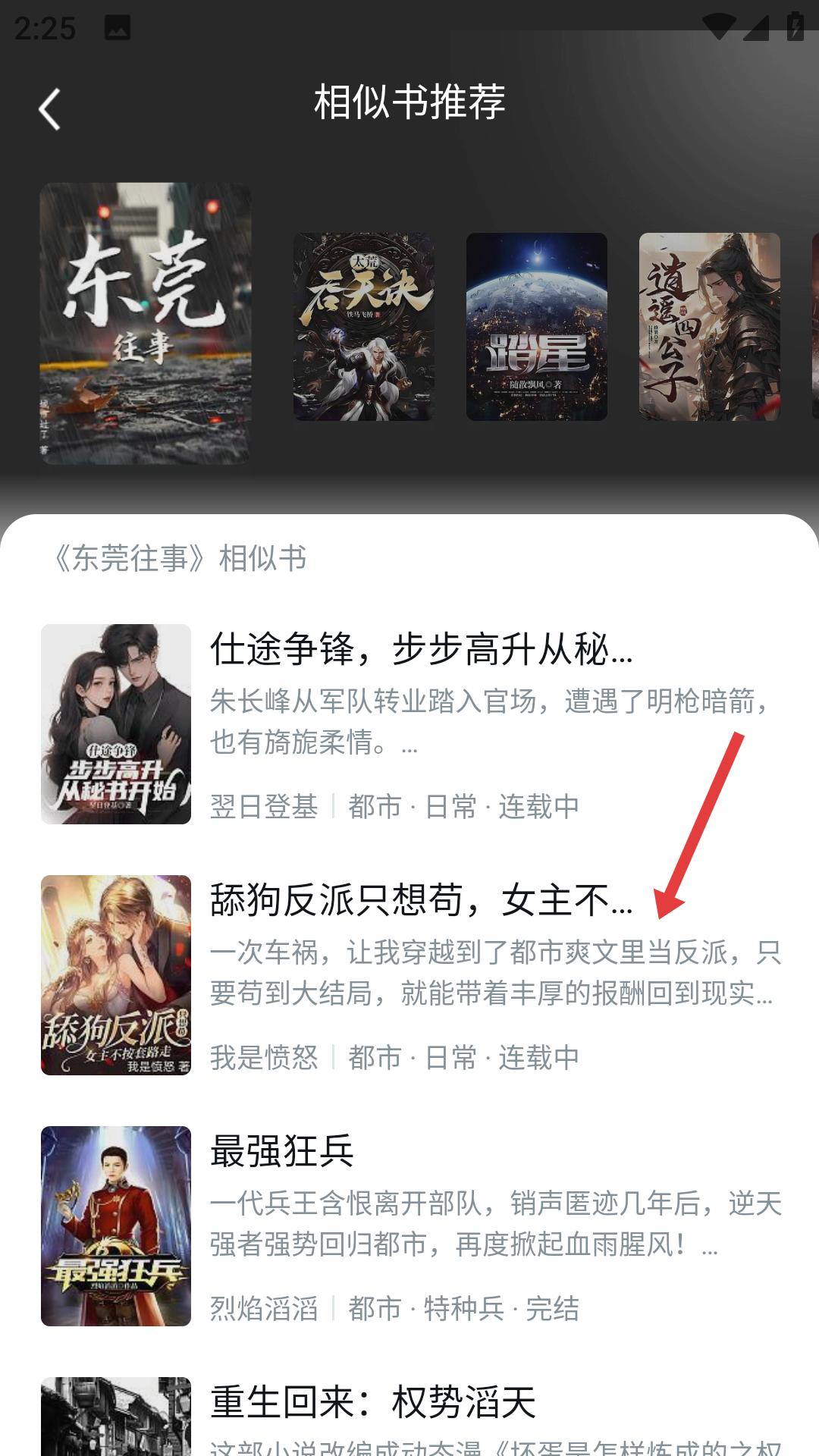Select the 逍遥四公子 book cover

[x=709, y=326]
